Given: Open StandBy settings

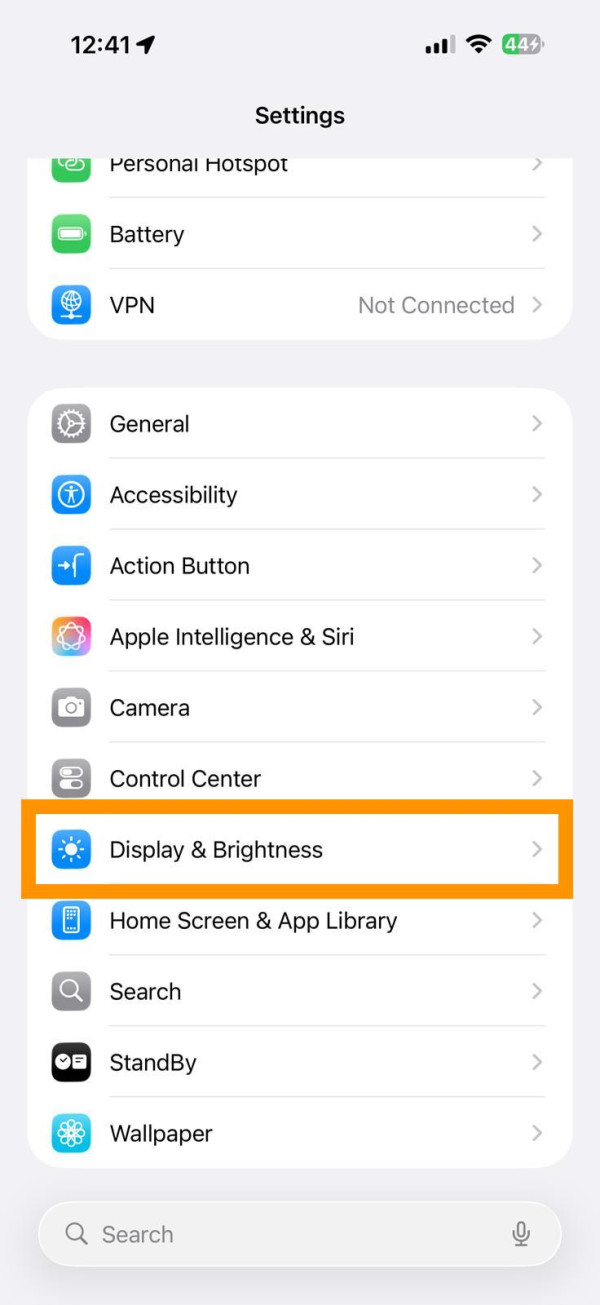Looking at the screenshot, I should pos(300,1063).
